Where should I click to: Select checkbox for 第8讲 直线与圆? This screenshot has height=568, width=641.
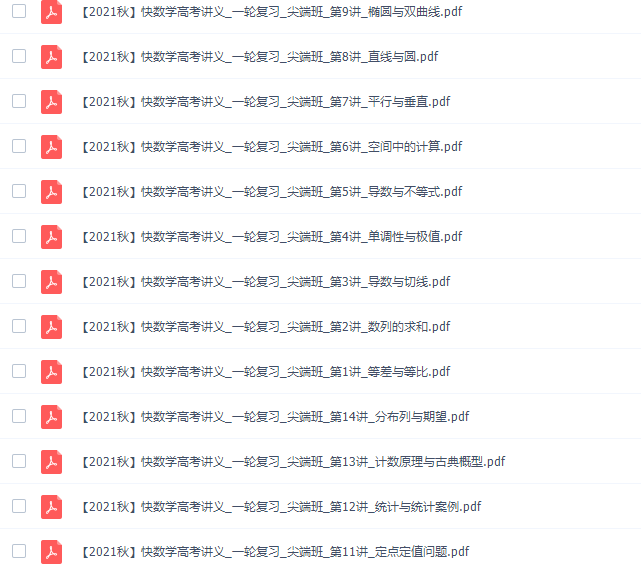coord(19,56)
